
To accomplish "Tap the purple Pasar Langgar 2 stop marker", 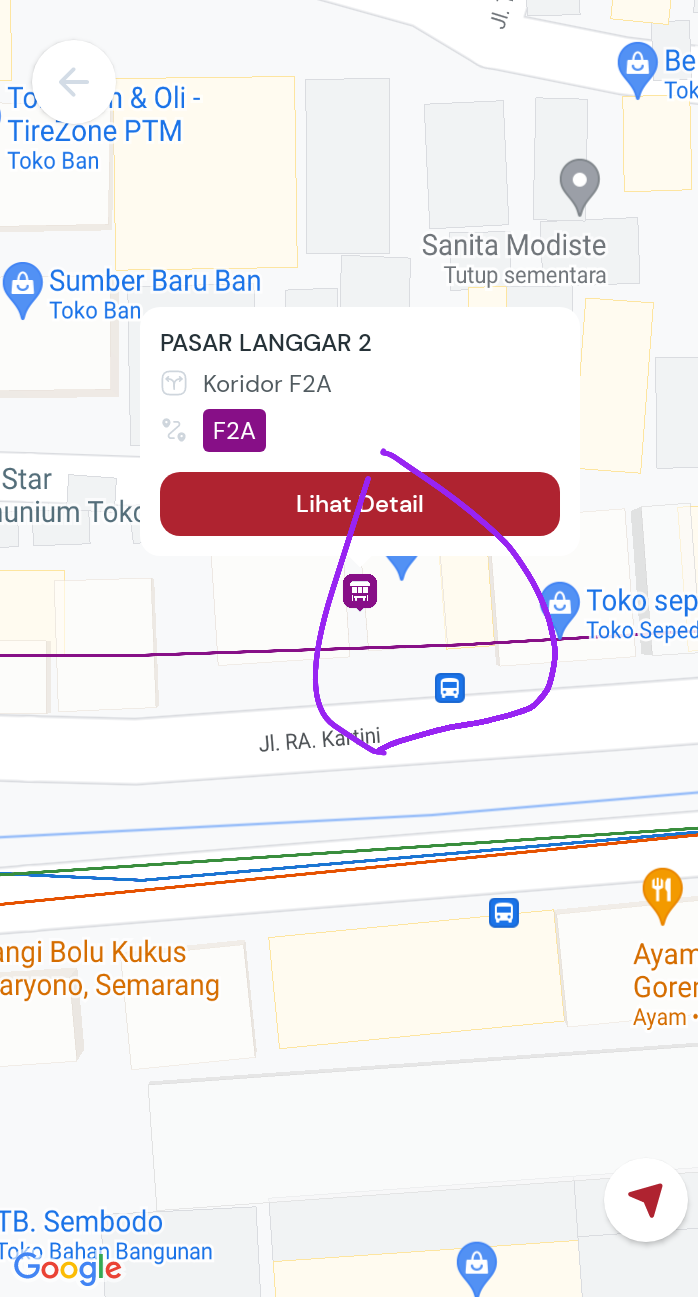I will coord(360,592).
